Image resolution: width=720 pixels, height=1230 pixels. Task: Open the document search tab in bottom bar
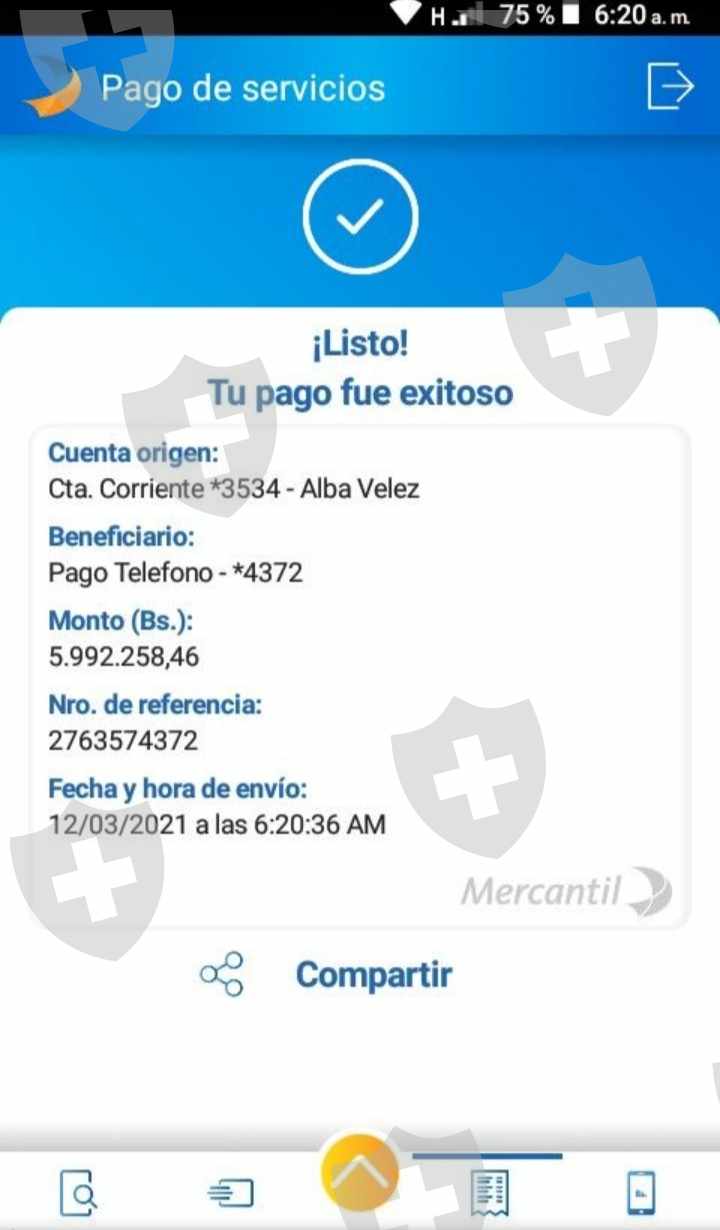(x=78, y=1192)
